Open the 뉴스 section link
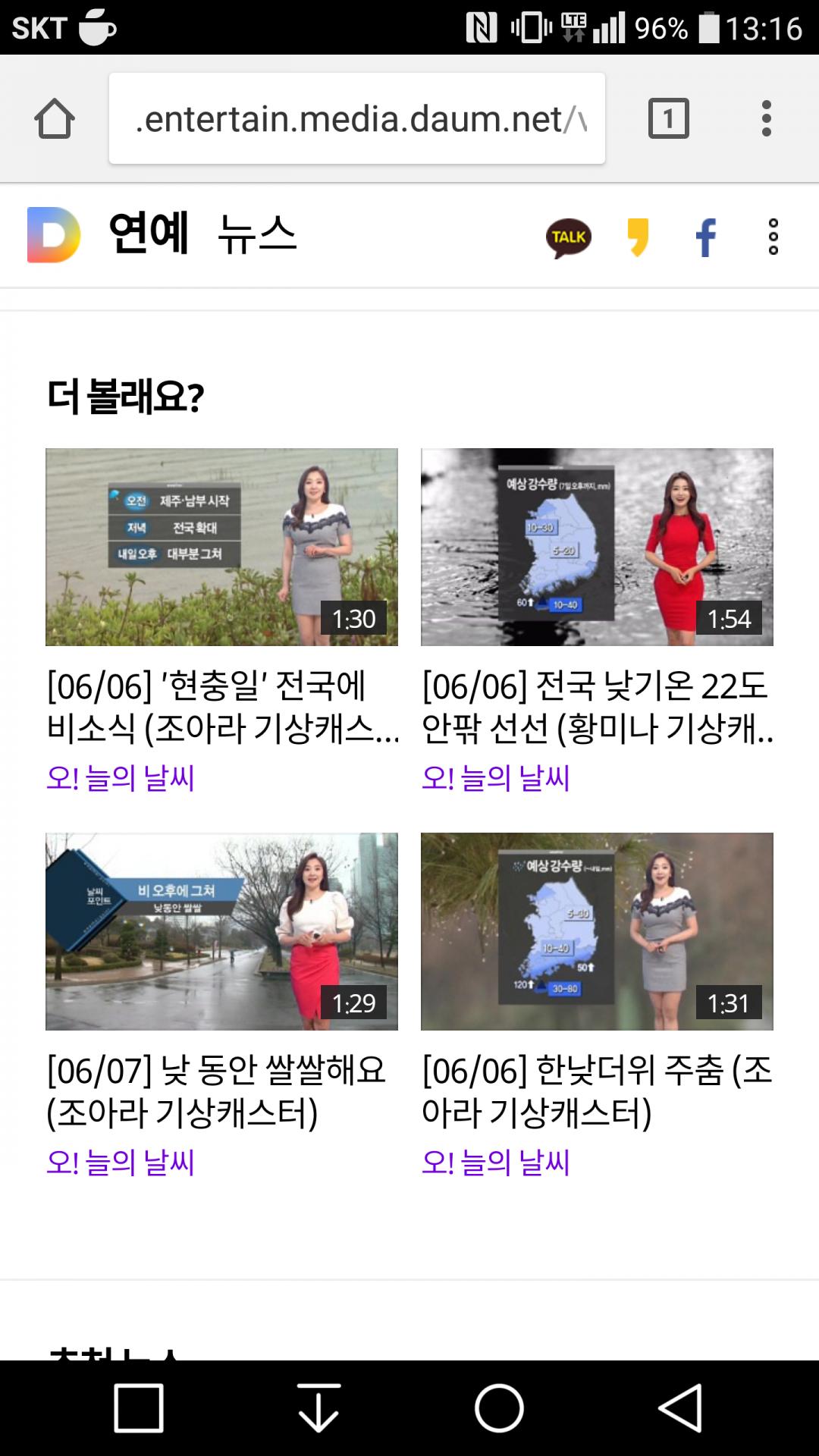The image size is (819, 1456). pyautogui.click(x=256, y=234)
